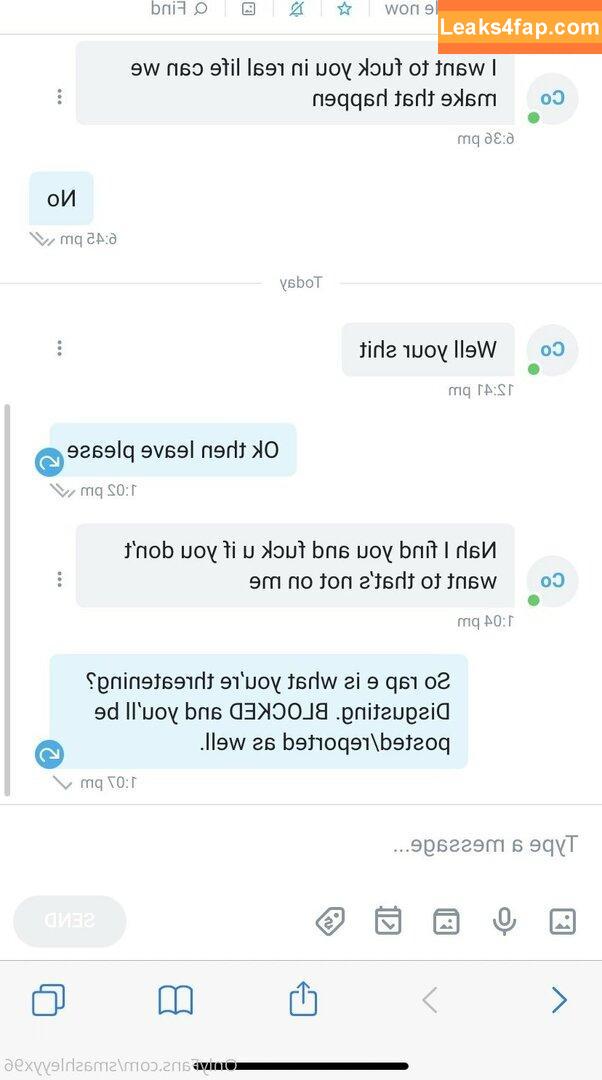The height and width of the screenshot is (1080, 602).
Task: Open the vault icon in the composer
Action: point(446,921)
